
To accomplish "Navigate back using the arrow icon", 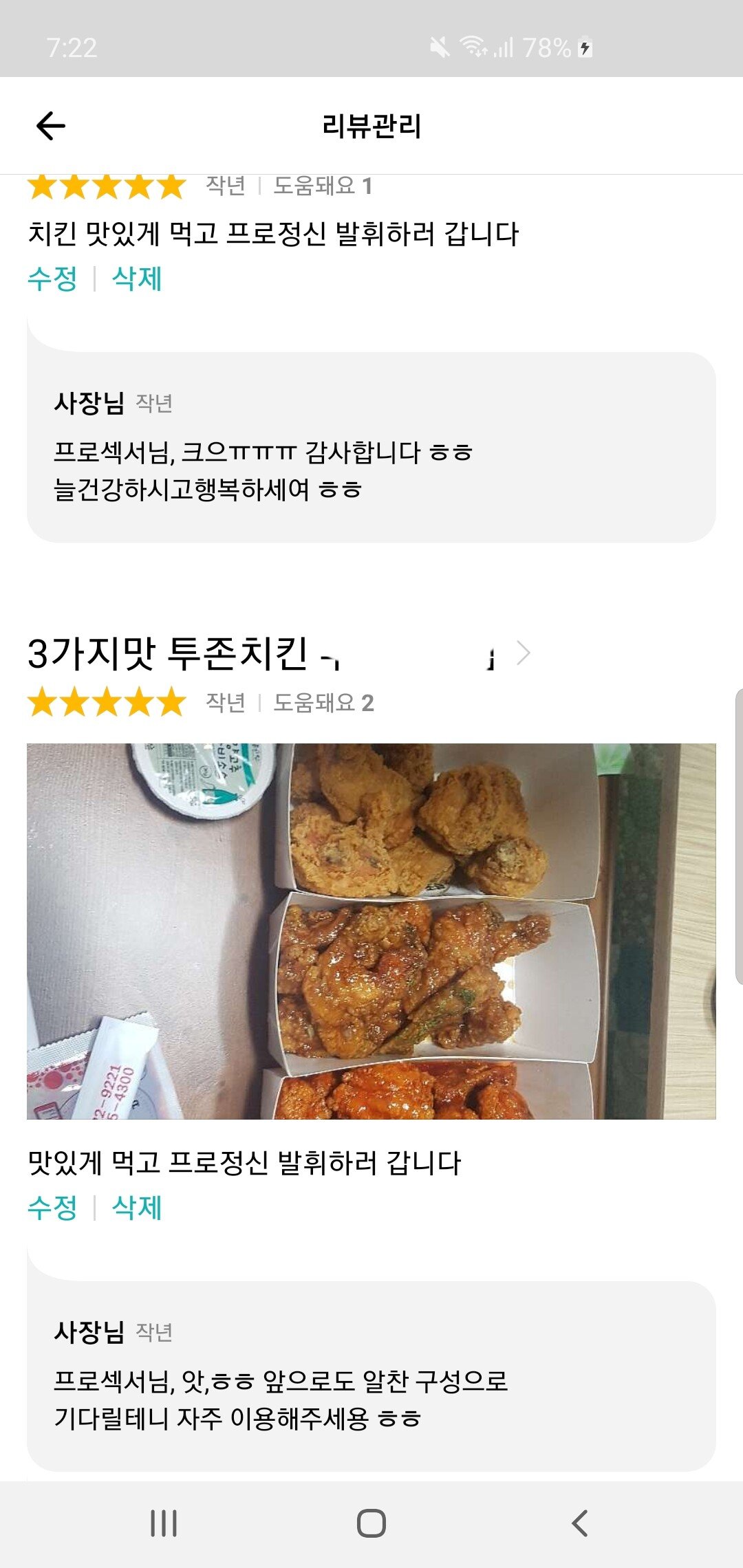I will (50, 124).
